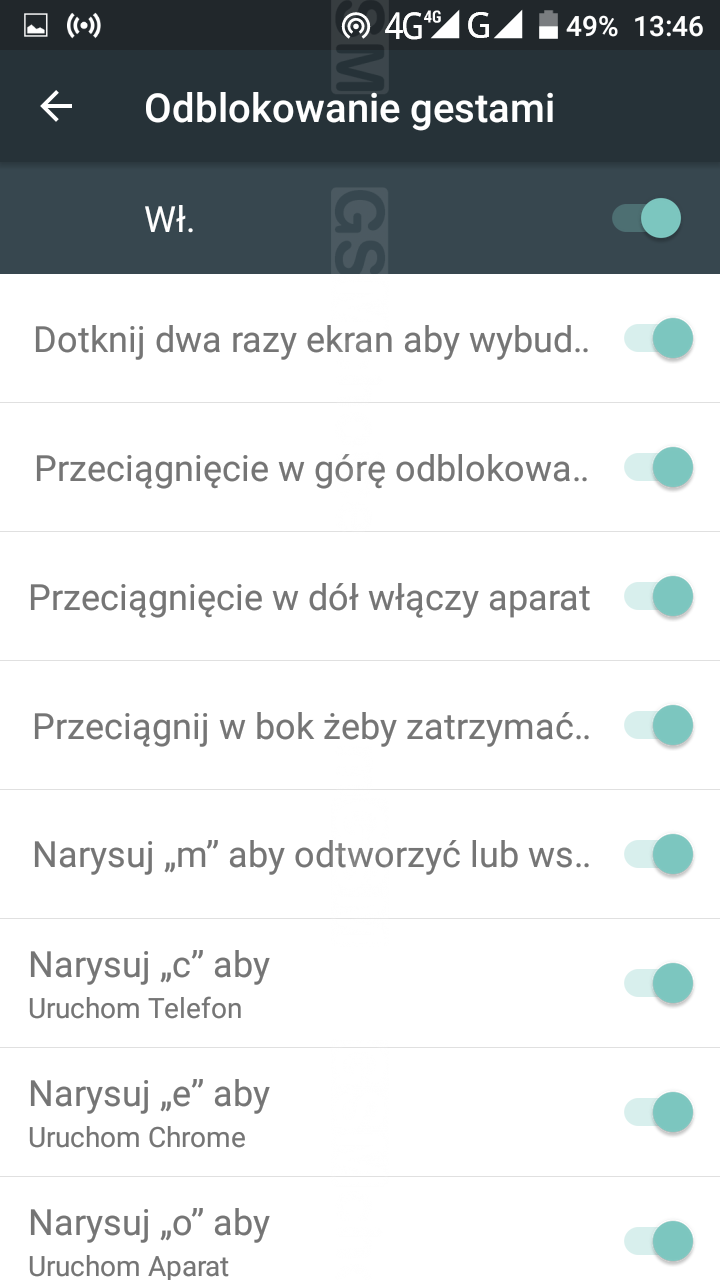Toggle Przeciągnij w bok żeby zatrzymać.. switch
Viewport: 720px width, 1280px height.
pyautogui.click(x=659, y=725)
